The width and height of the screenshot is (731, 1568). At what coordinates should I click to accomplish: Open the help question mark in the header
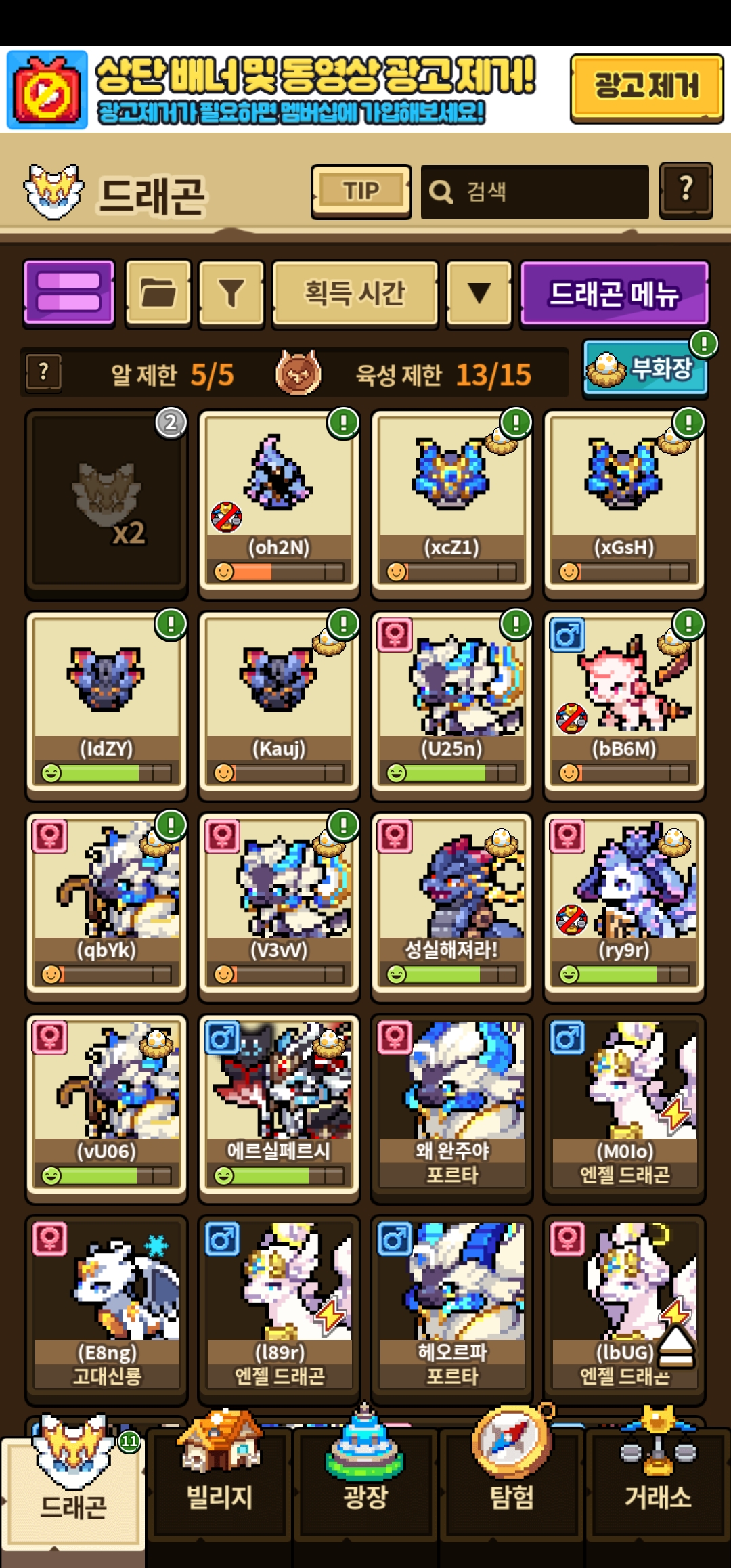686,190
